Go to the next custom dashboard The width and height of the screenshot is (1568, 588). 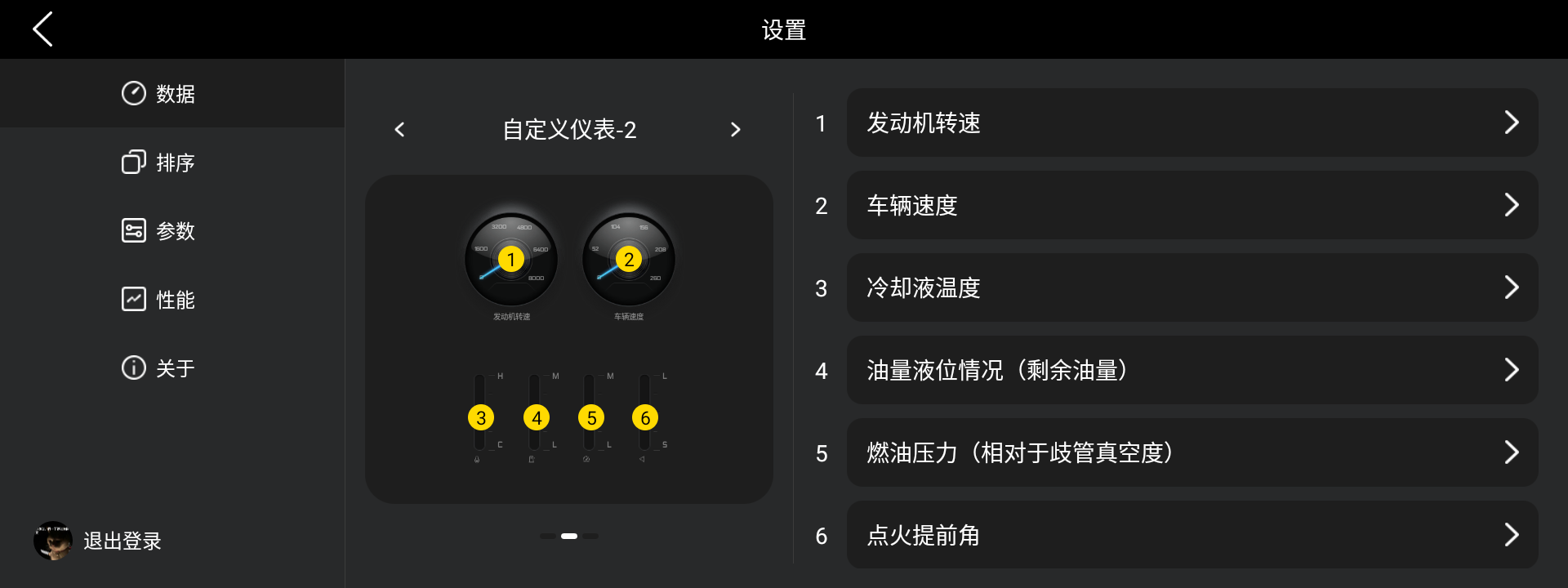click(735, 130)
